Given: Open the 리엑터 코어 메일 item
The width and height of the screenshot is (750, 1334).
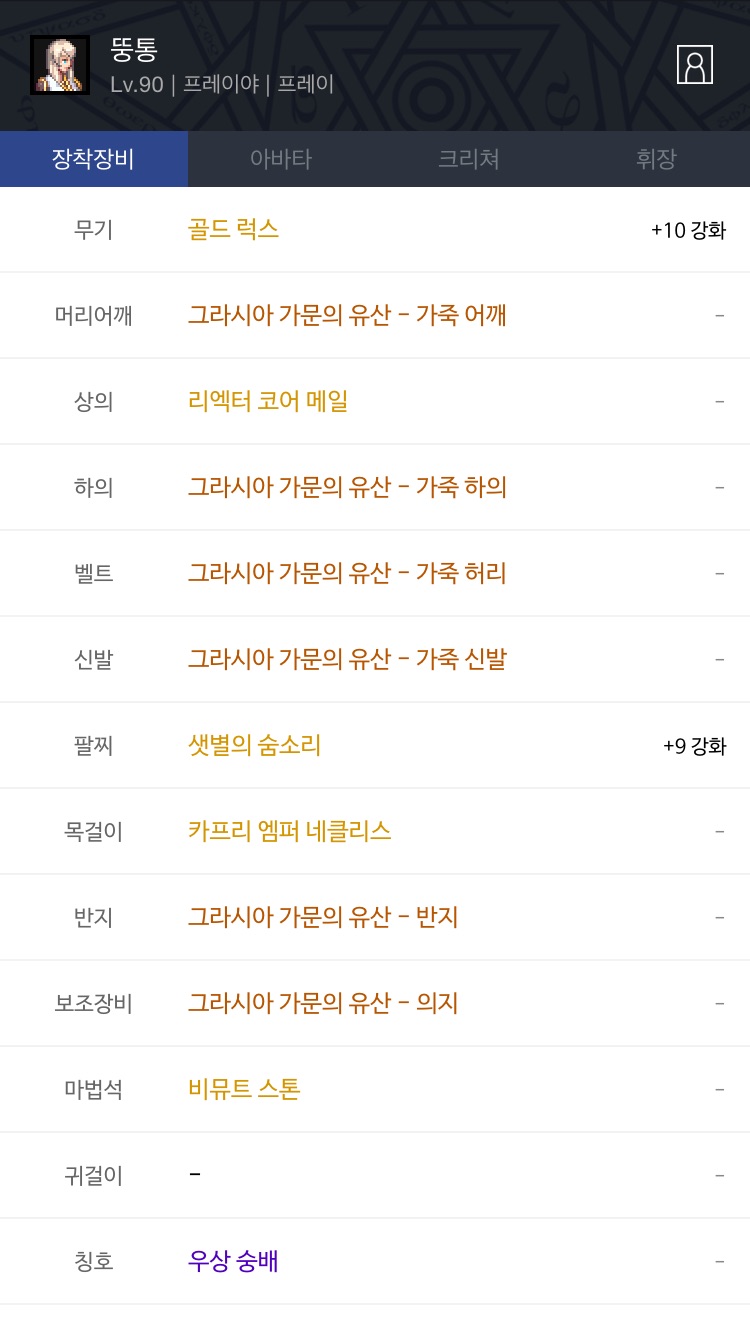Looking at the screenshot, I should 268,402.
